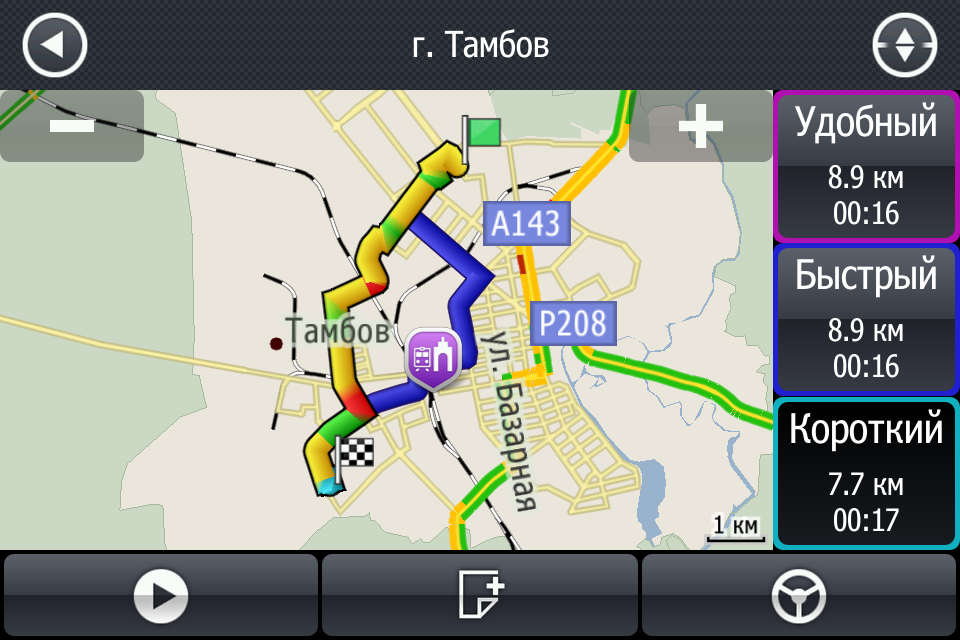Image resolution: width=960 pixels, height=640 pixels.
Task: Switch to the Короткий route option
Action: [x=866, y=473]
